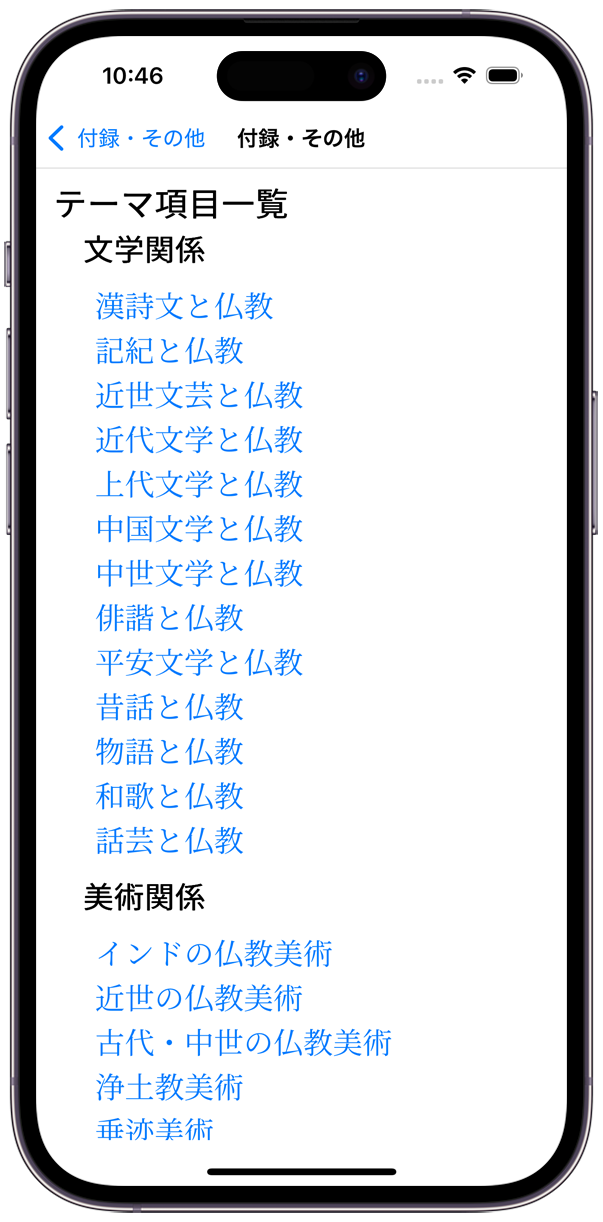Tap the 上代文学と仏教 link
The height and width of the screenshot is (1222, 603).
(199, 484)
